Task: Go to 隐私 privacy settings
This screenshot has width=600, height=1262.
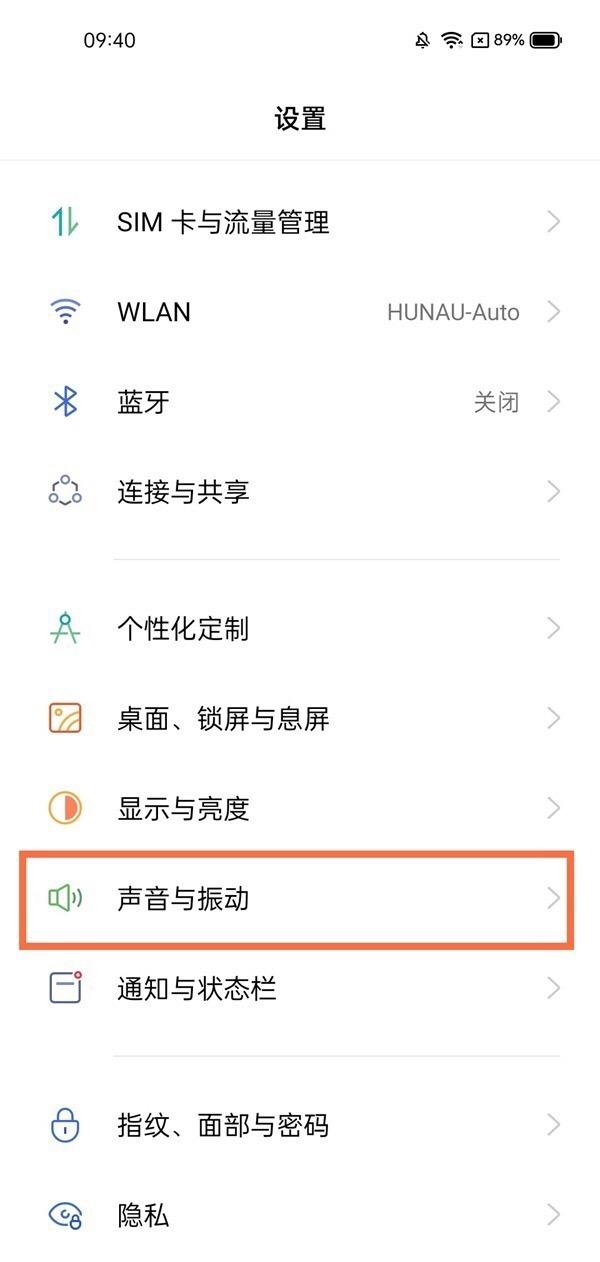Action: coord(300,1216)
